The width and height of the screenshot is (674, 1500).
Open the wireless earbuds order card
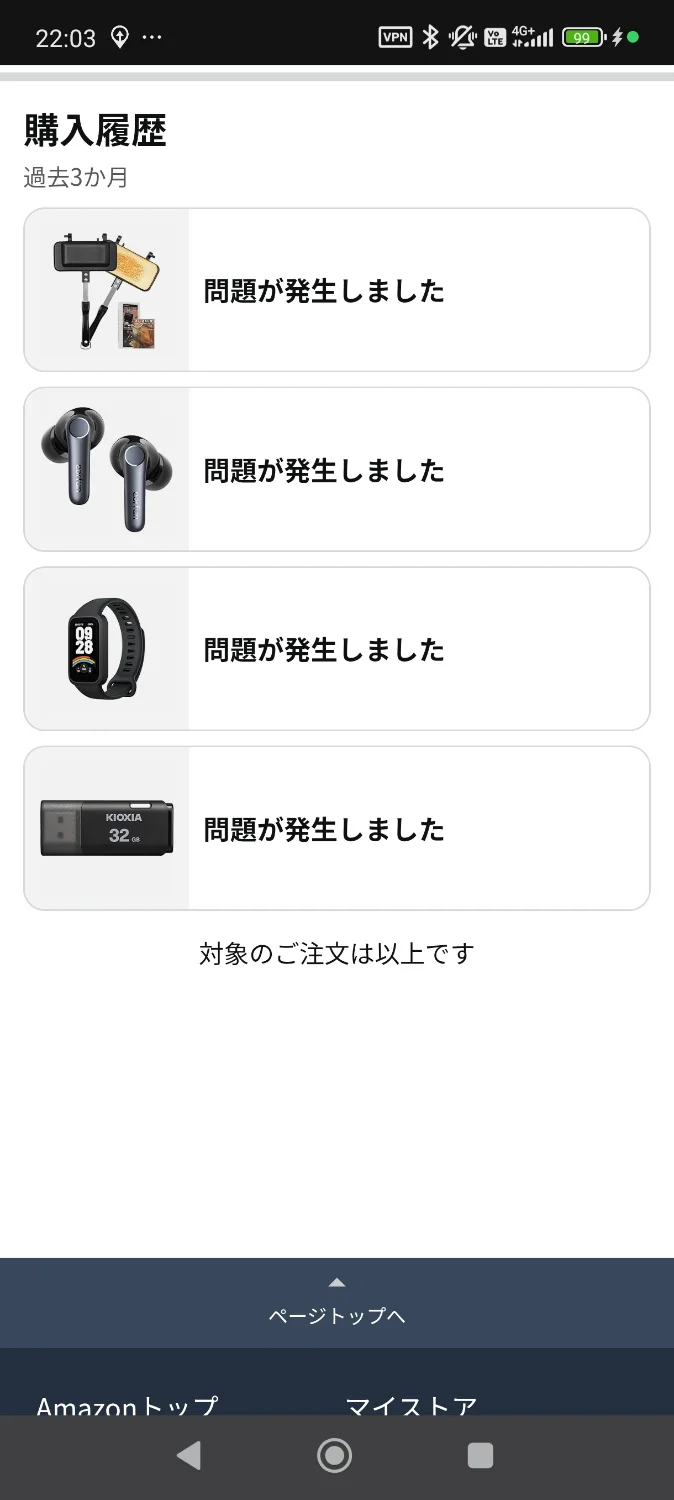pyautogui.click(x=336, y=469)
